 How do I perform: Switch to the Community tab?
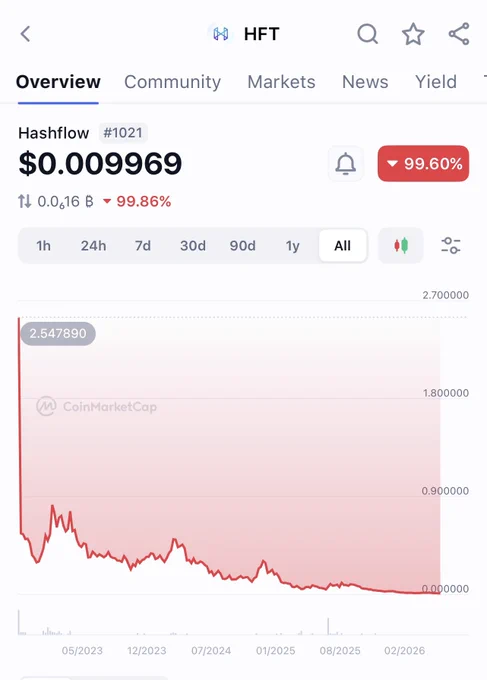[173, 82]
